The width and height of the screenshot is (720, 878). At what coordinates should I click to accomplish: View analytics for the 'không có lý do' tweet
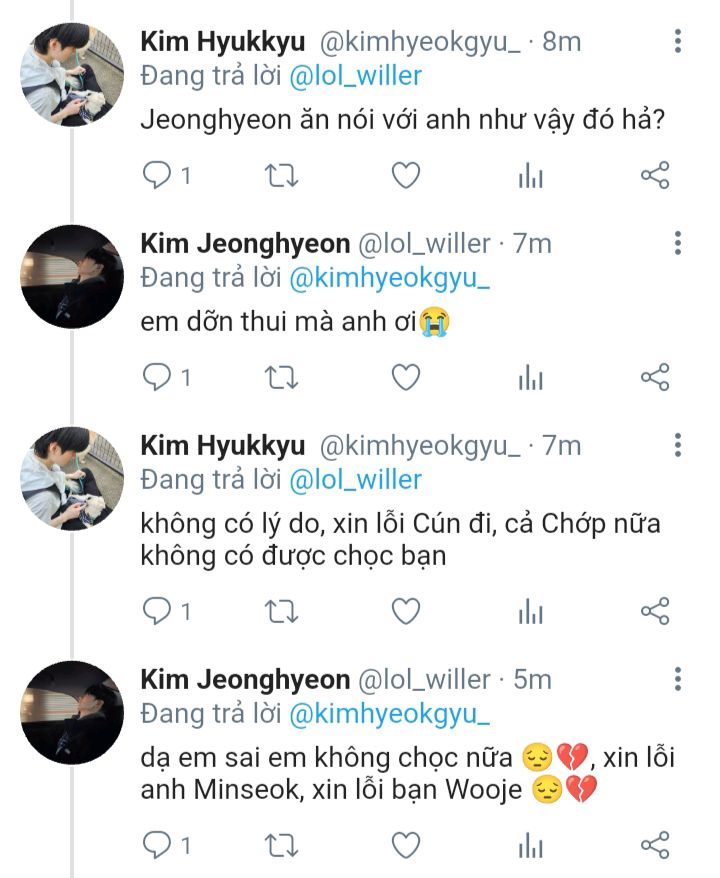(x=530, y=611)
